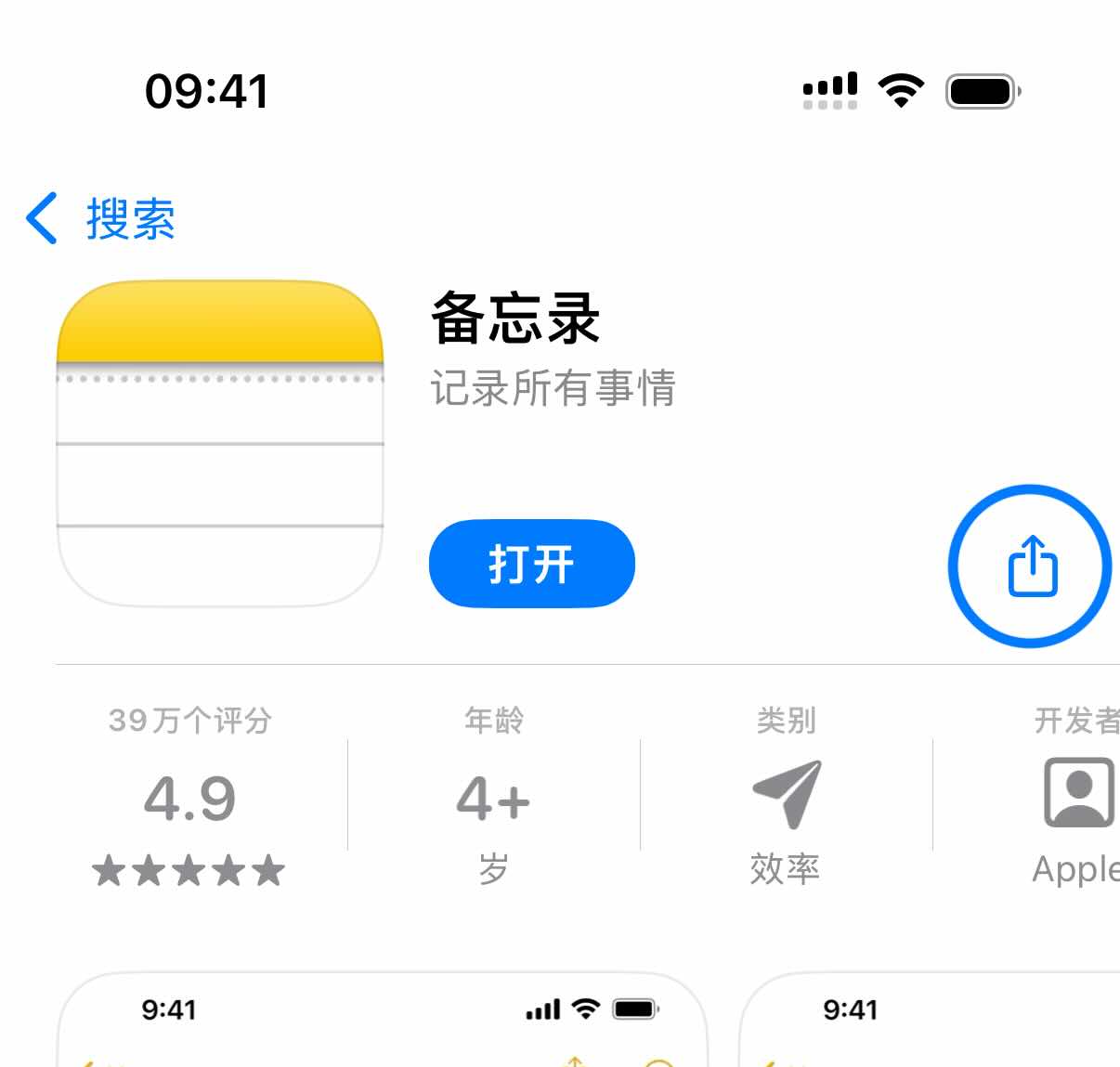Go back to 搜索
1120x1067 pixels.
coord(100,219)
